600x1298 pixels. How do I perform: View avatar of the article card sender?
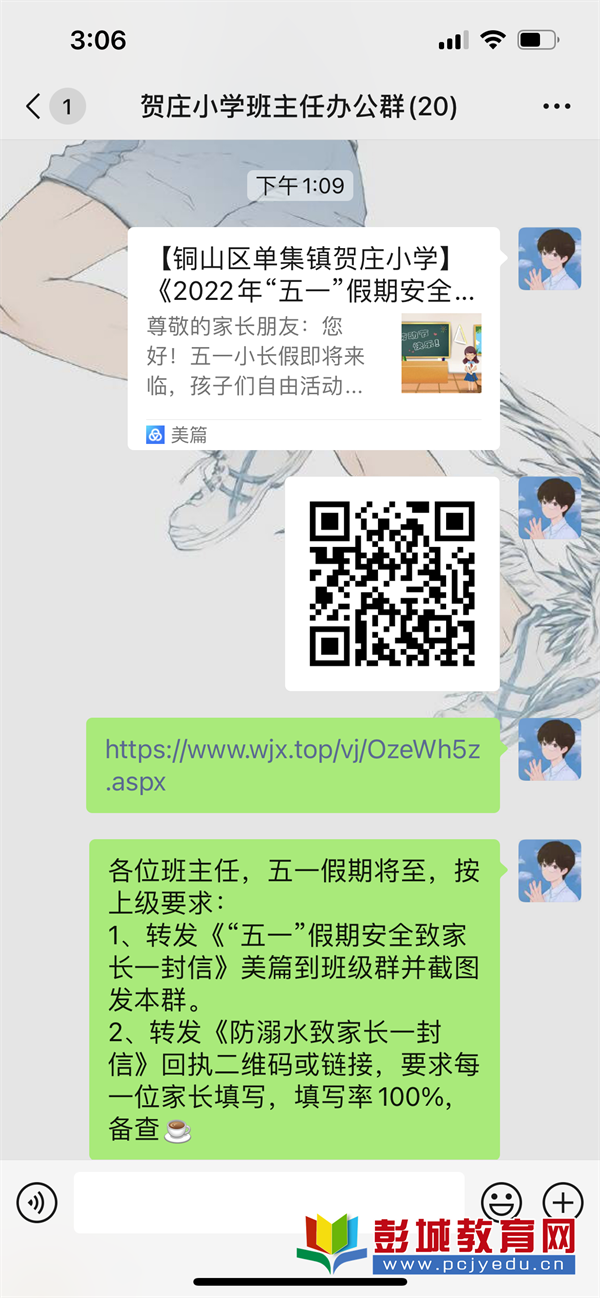coord(549,259)
